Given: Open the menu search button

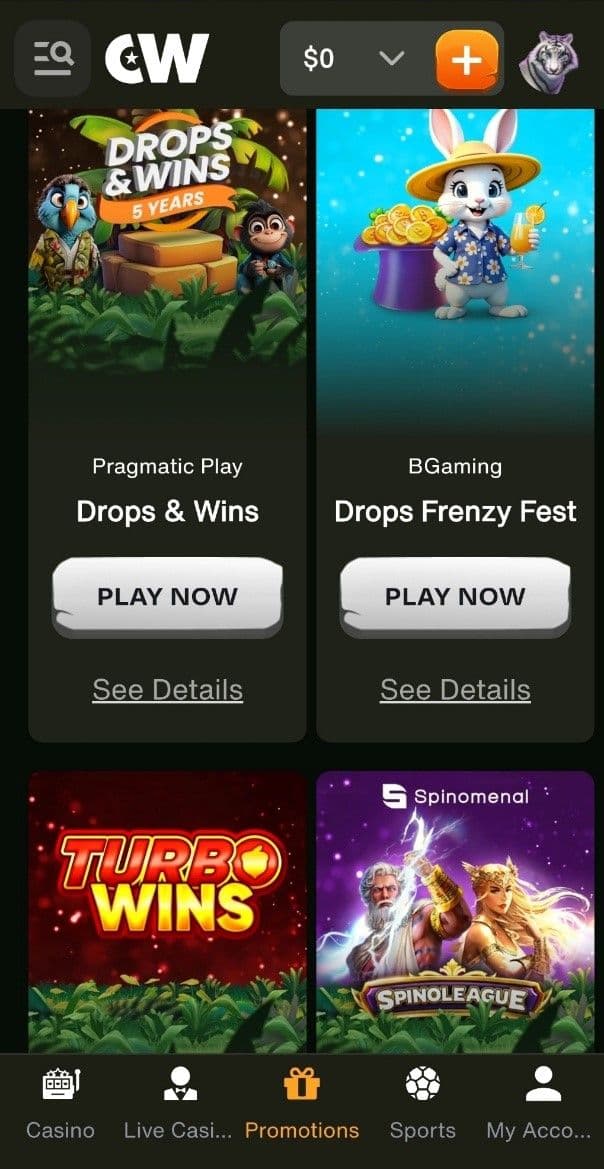Looking at the screenshot, I should pyautogui.click(x=53, y=58).
